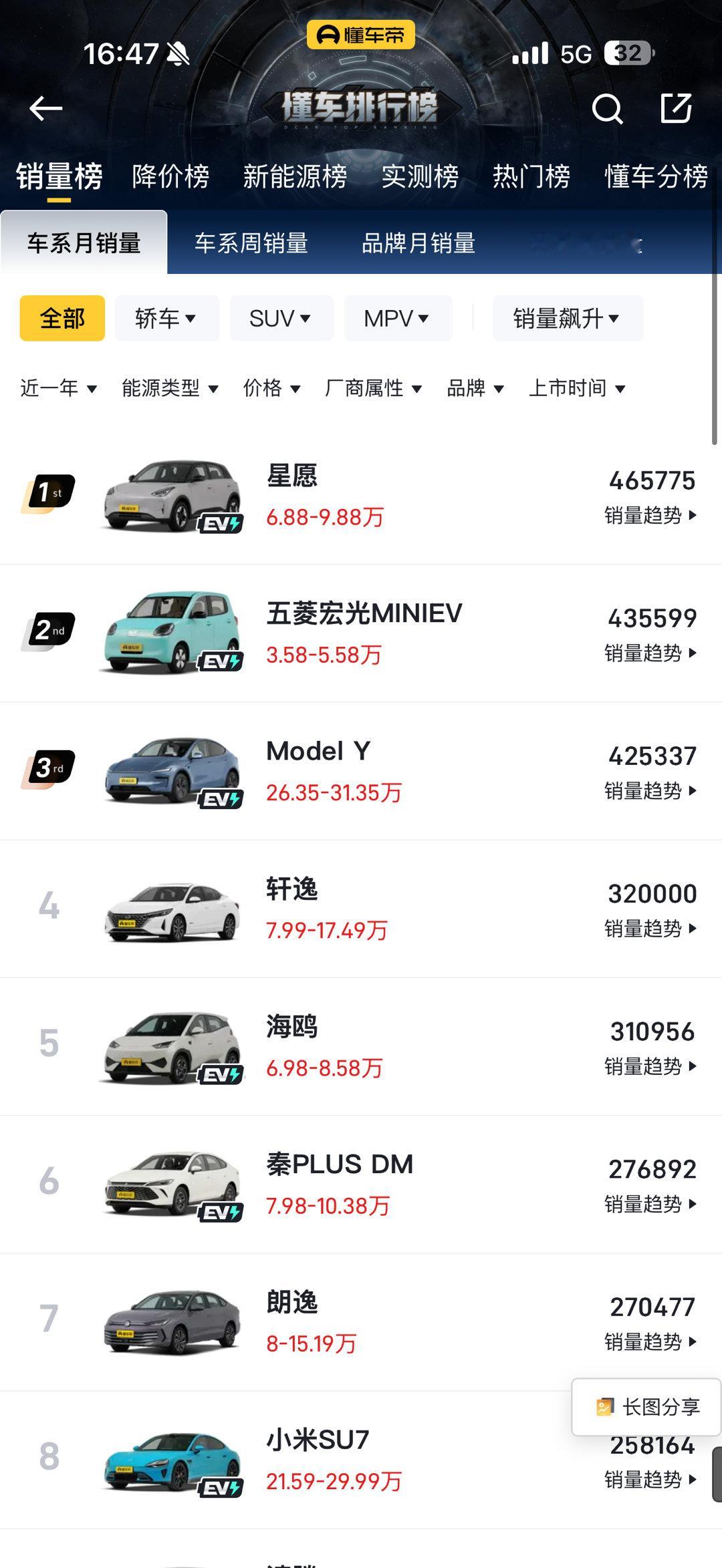Select the 全部 filter chip
This screenshot has height=1568, width=722.
(62, 319)
